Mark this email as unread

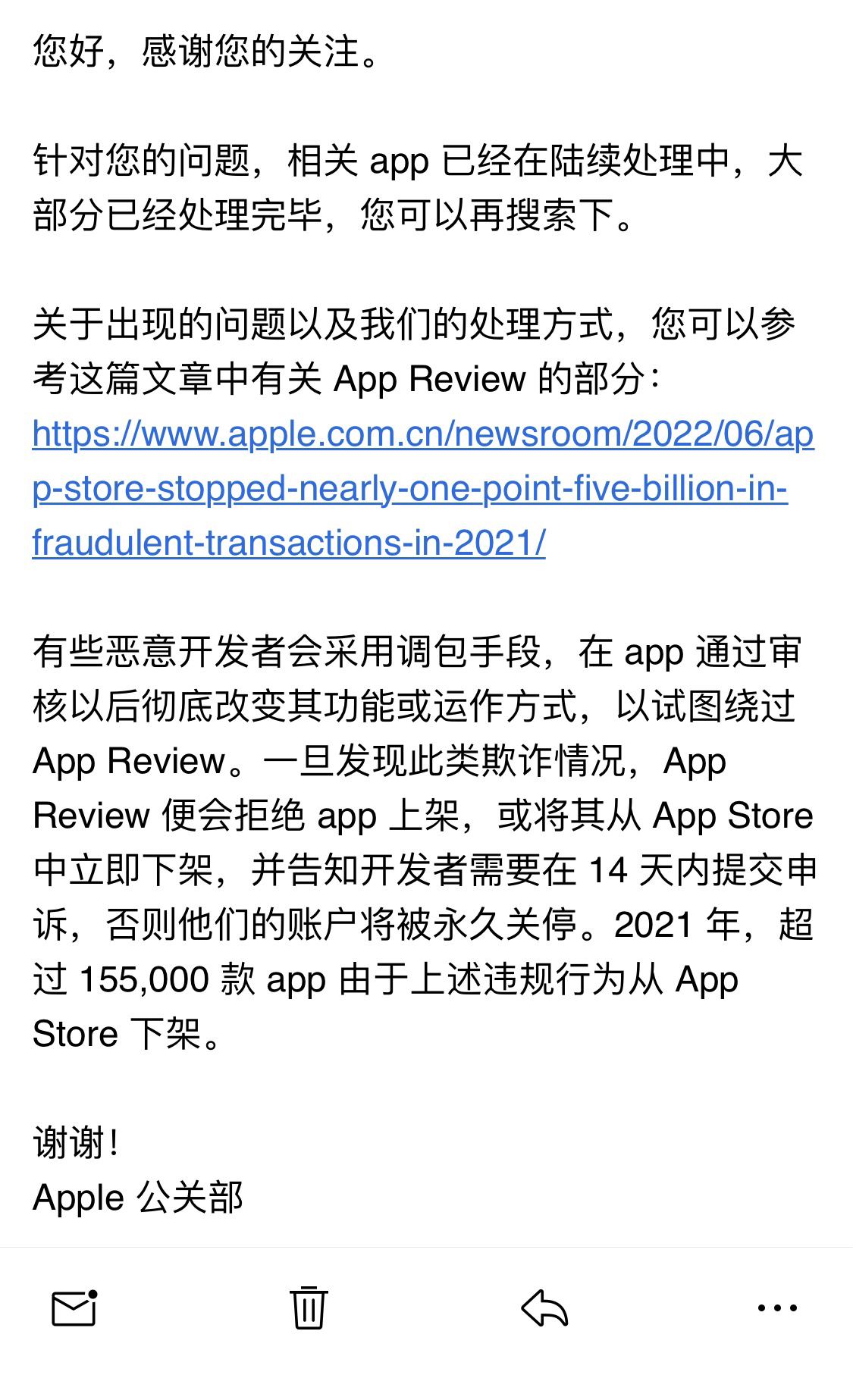(x=74, y=1308)
